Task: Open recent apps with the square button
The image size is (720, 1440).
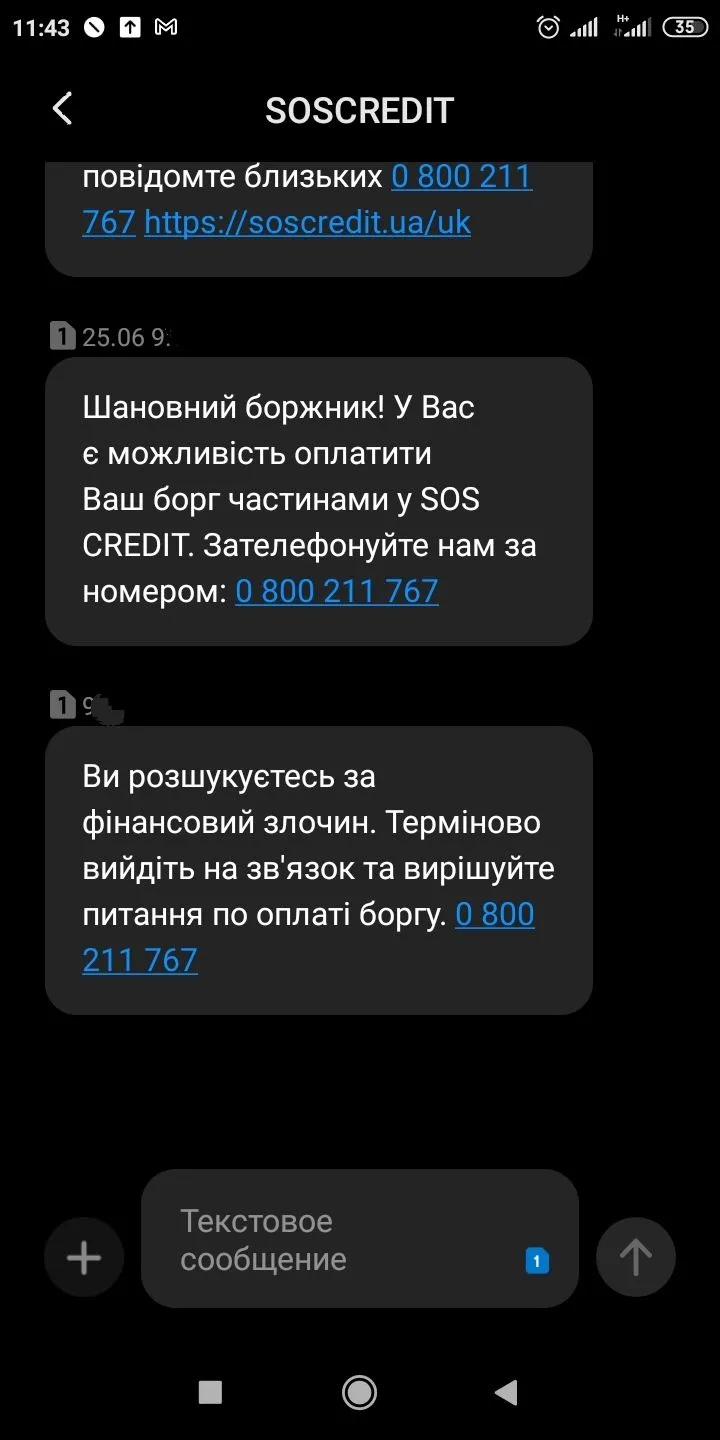Action: [210, 1391]
